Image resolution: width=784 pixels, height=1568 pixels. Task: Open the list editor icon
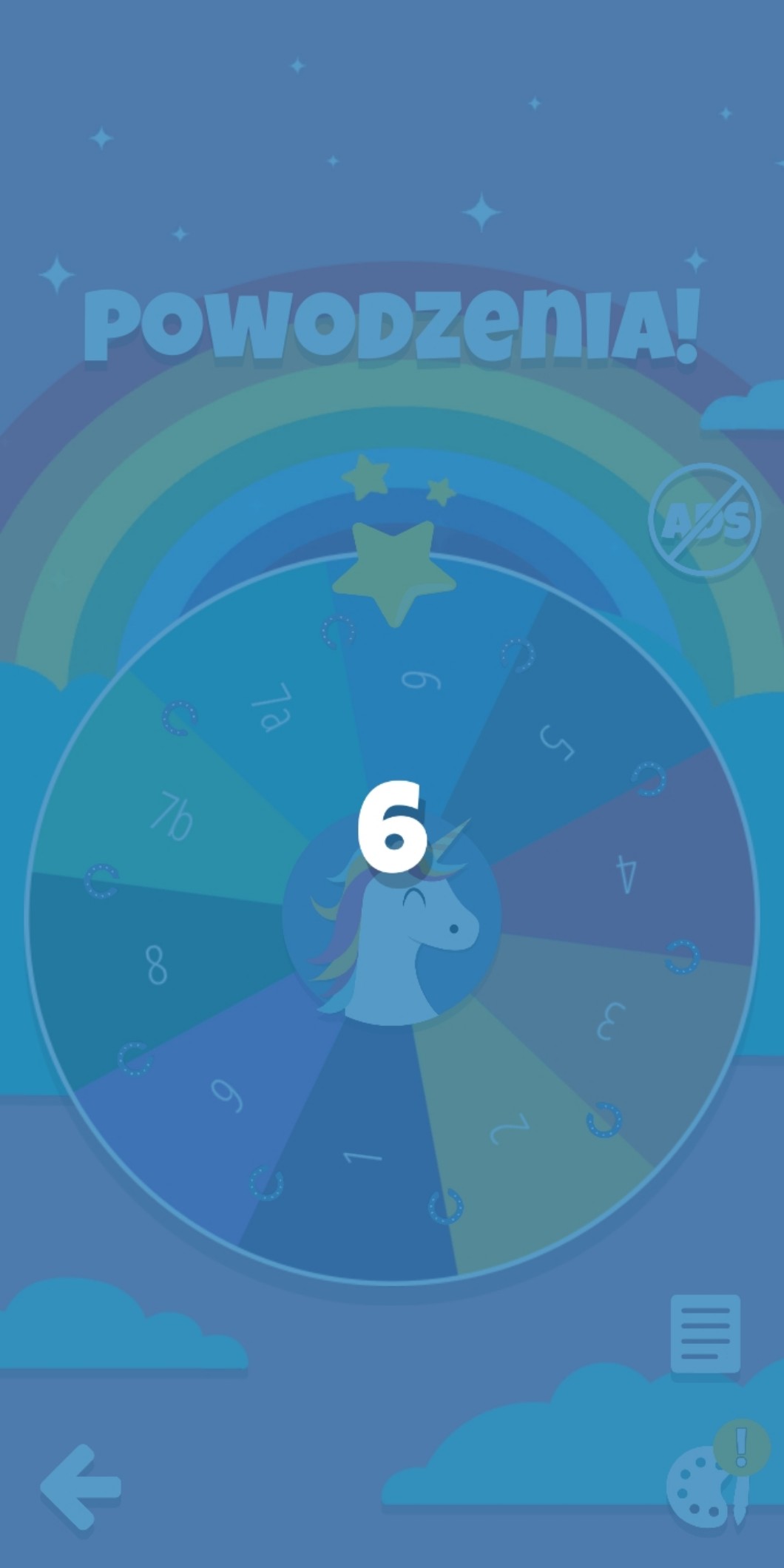tap(705, 1334)
